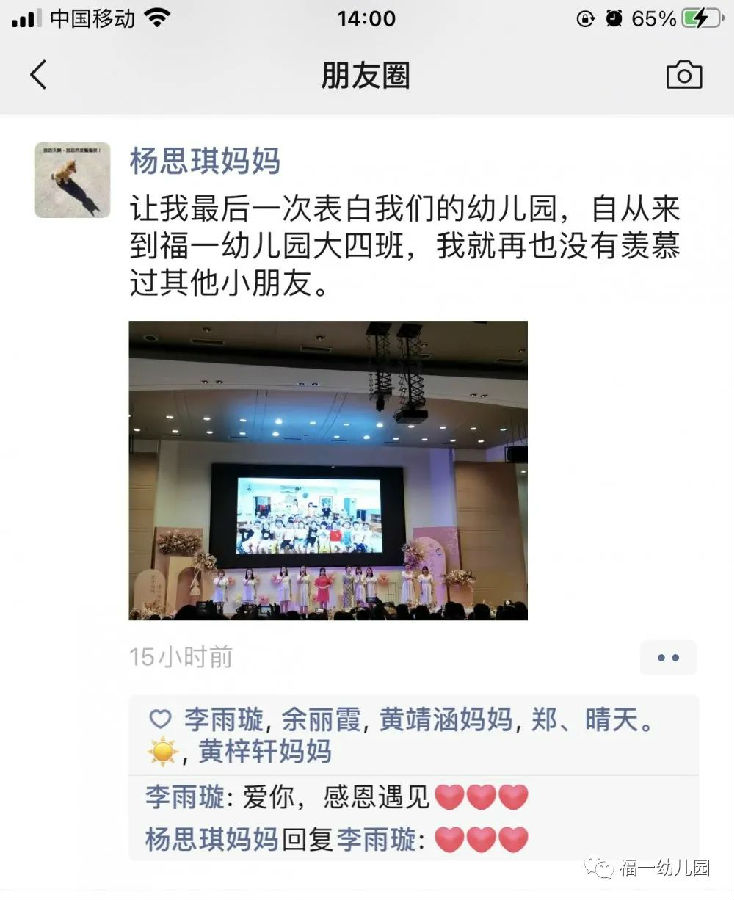Tap the poster name 杨思琪妈妈 at the top
734x900 pixels.
(205, 161)
